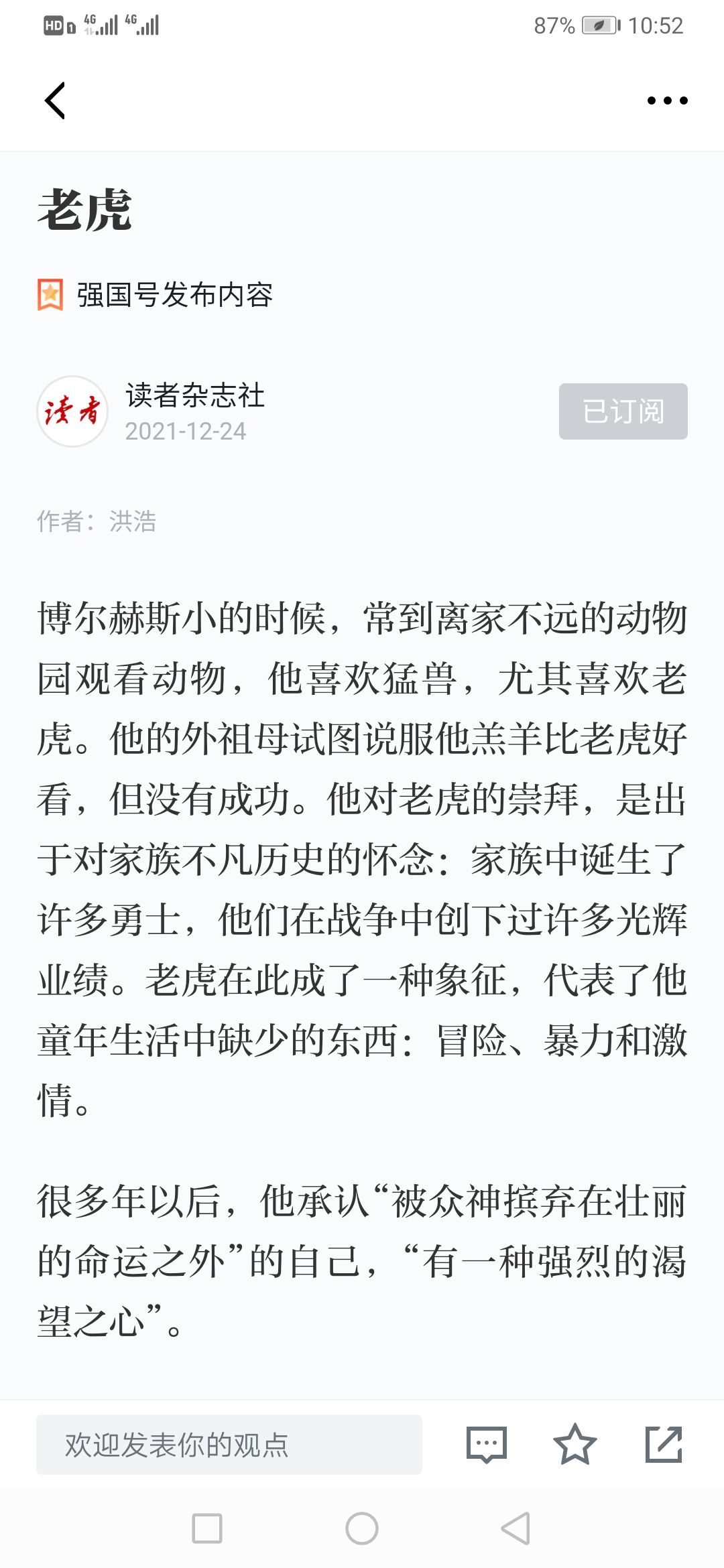This screenshot has width=724, height=1568.
Task: Open 读者杂志社 publisher profile
Action: [x=194, y=395]
